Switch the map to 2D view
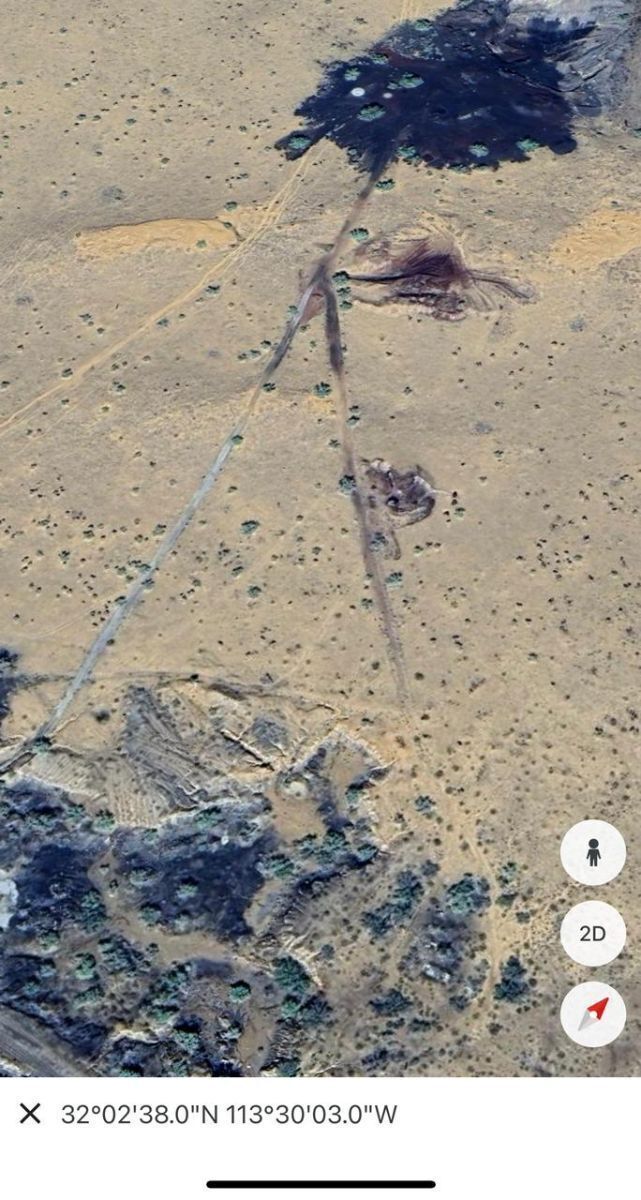 pos(593,934)
